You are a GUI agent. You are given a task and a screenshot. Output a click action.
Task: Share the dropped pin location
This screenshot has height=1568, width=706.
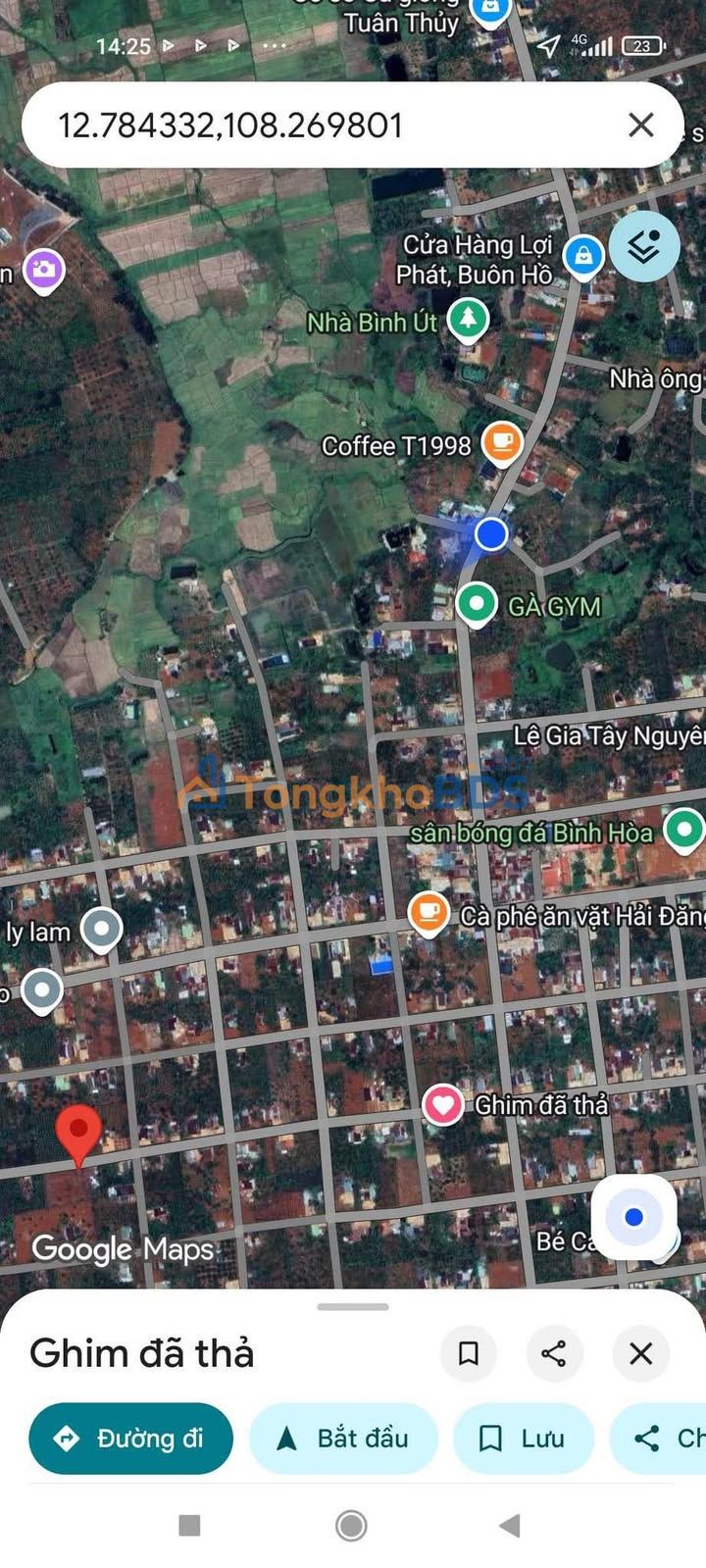[554, 1354]
